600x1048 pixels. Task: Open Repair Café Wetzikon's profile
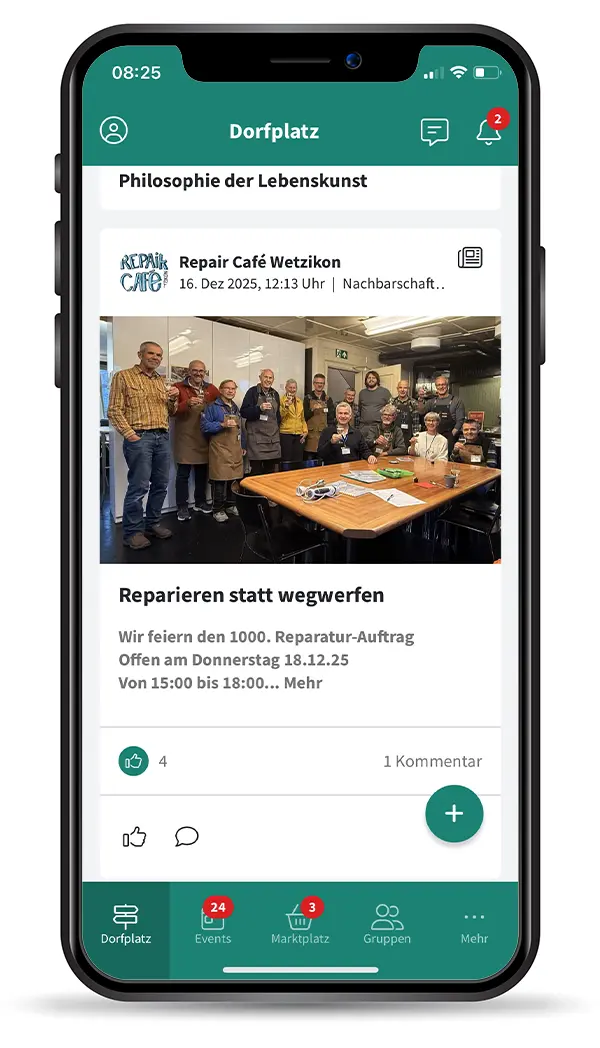coord(259,262)
